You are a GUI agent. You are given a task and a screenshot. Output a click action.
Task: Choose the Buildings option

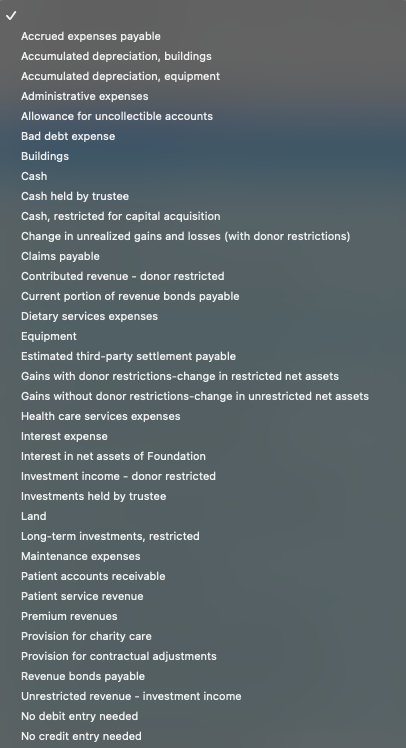pos(45,156)
